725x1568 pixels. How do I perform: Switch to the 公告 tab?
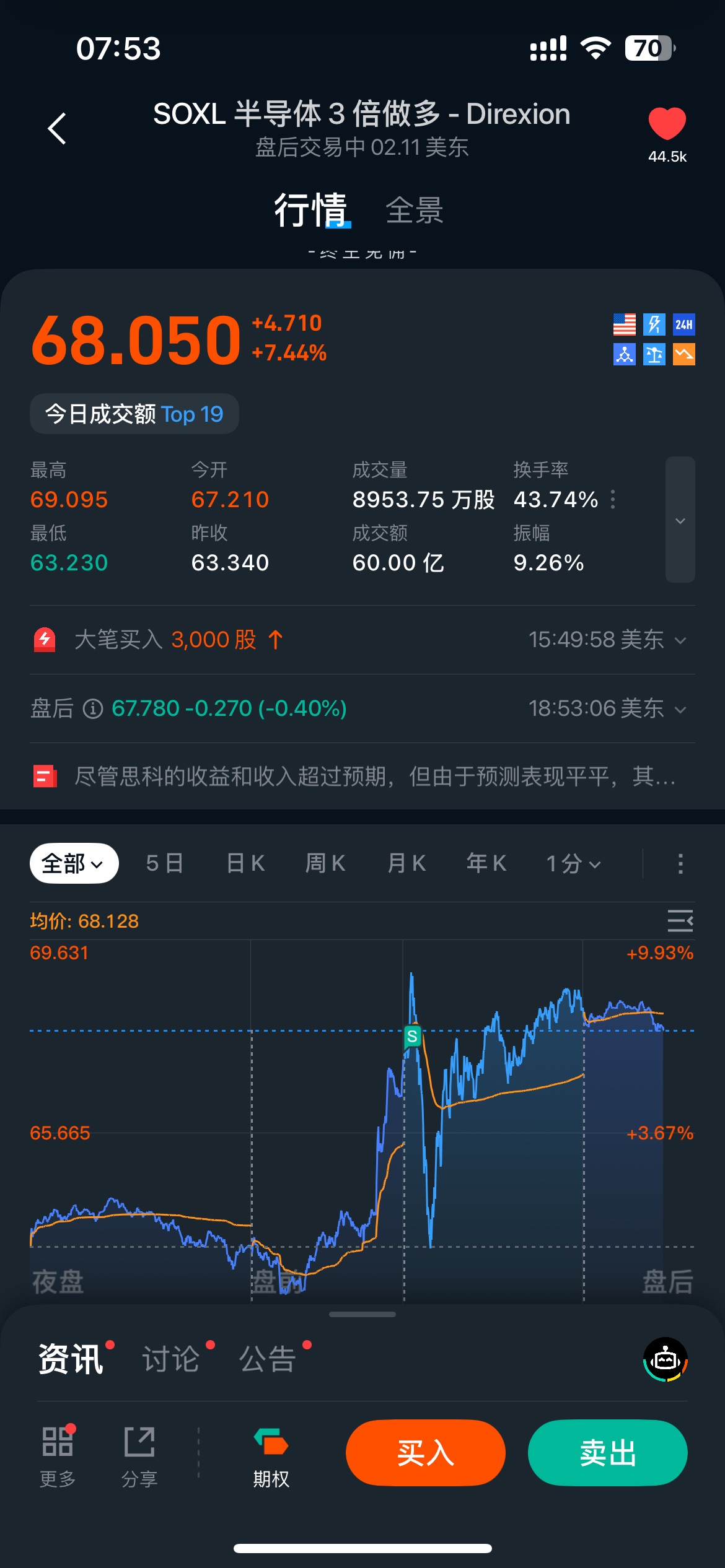(x=268, y=1359)
